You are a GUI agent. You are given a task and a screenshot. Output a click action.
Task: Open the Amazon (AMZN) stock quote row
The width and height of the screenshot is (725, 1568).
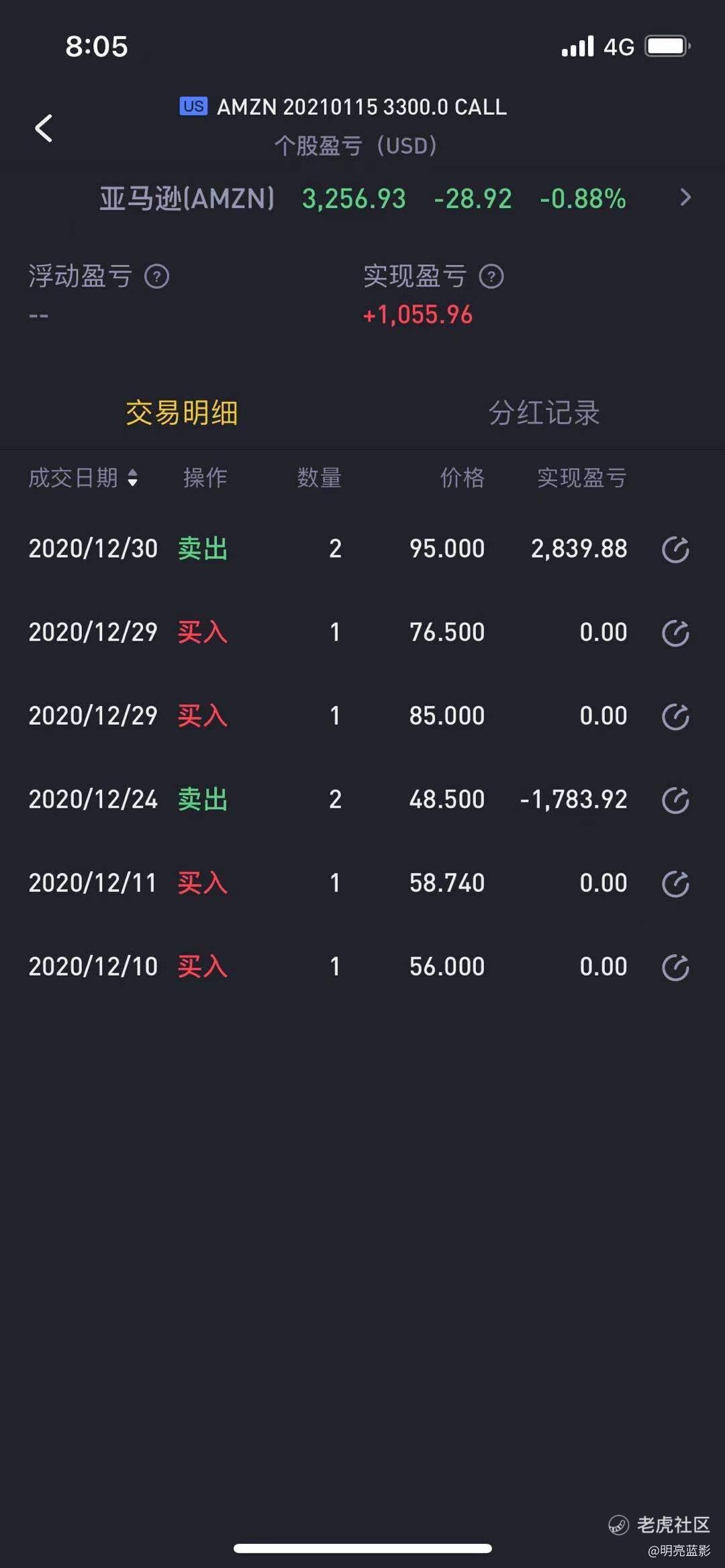point(362,199)
